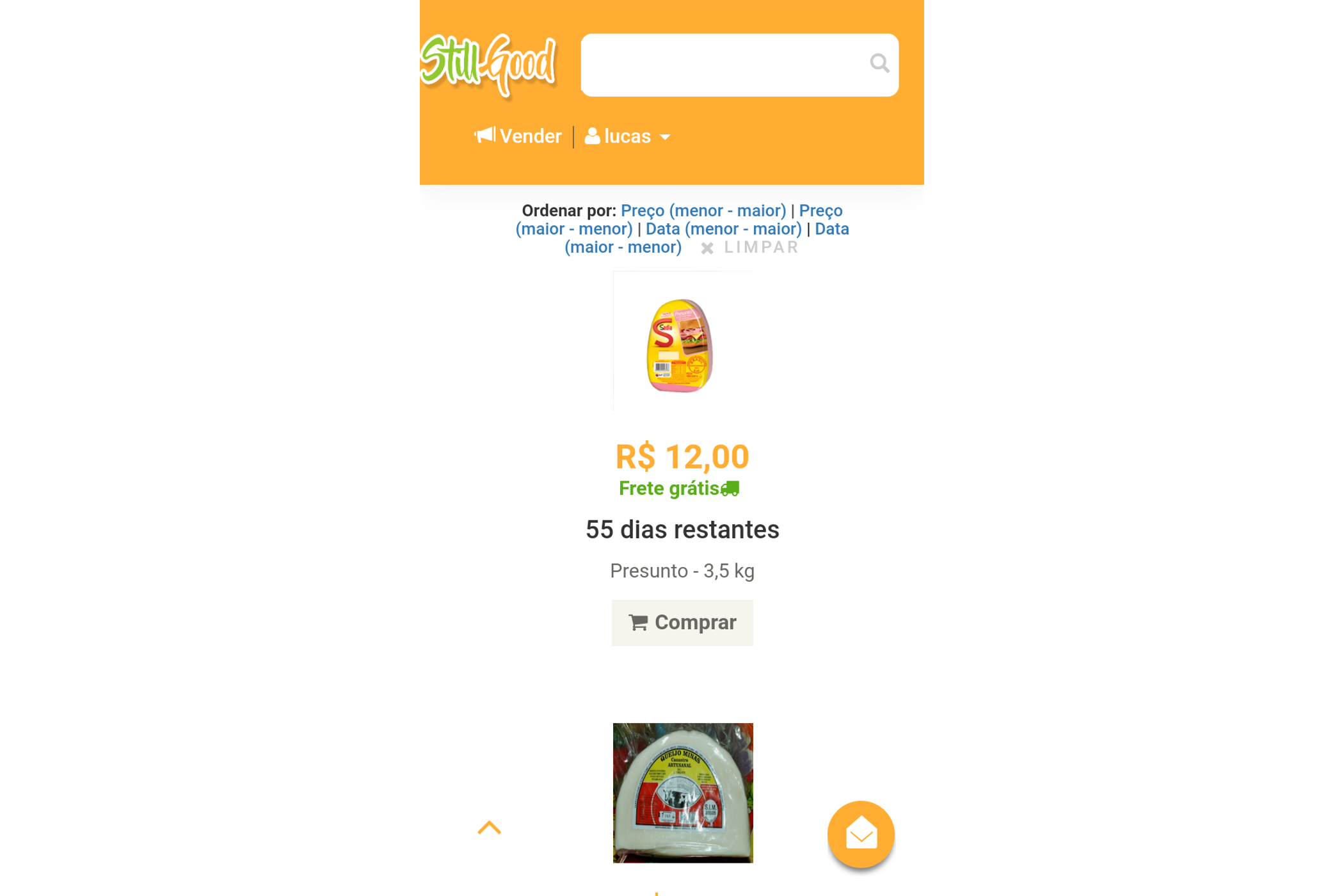Open the Presunto product image

[x=682, y=341]
